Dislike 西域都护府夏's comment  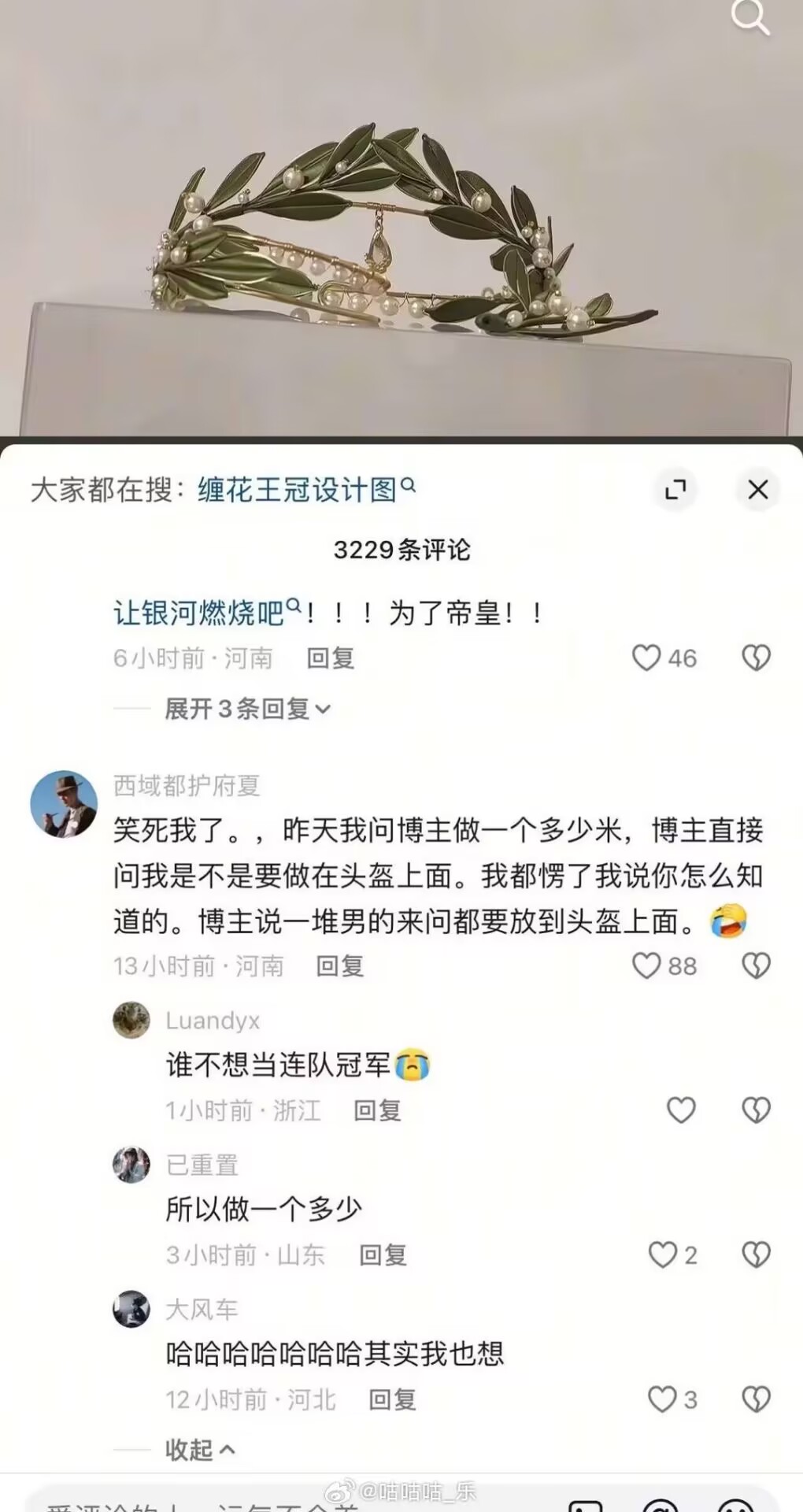(x=756, y=966)
